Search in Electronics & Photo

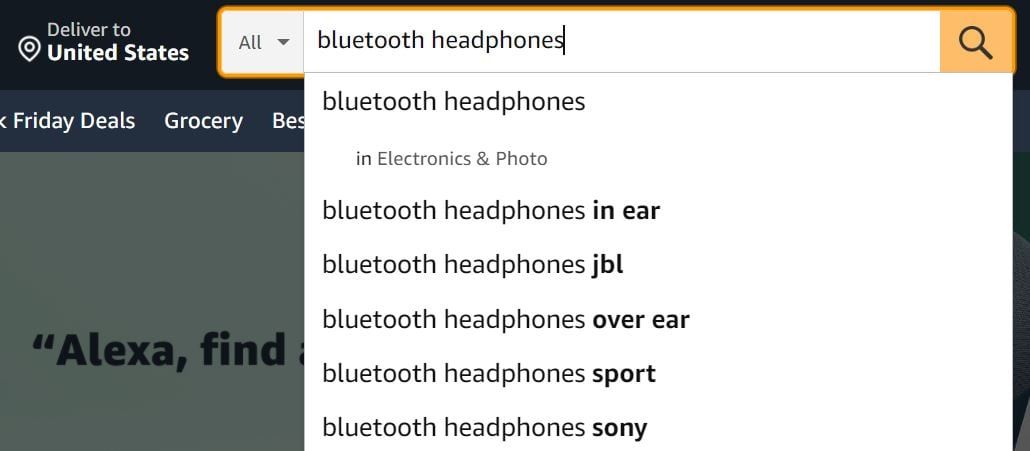(x=452, y=158)
